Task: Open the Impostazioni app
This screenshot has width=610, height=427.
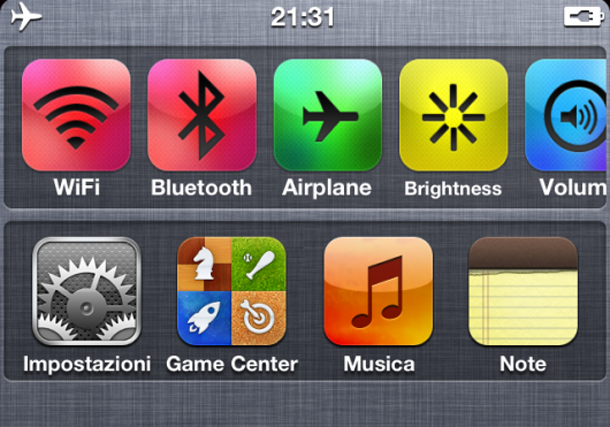Action: point(86,292)
